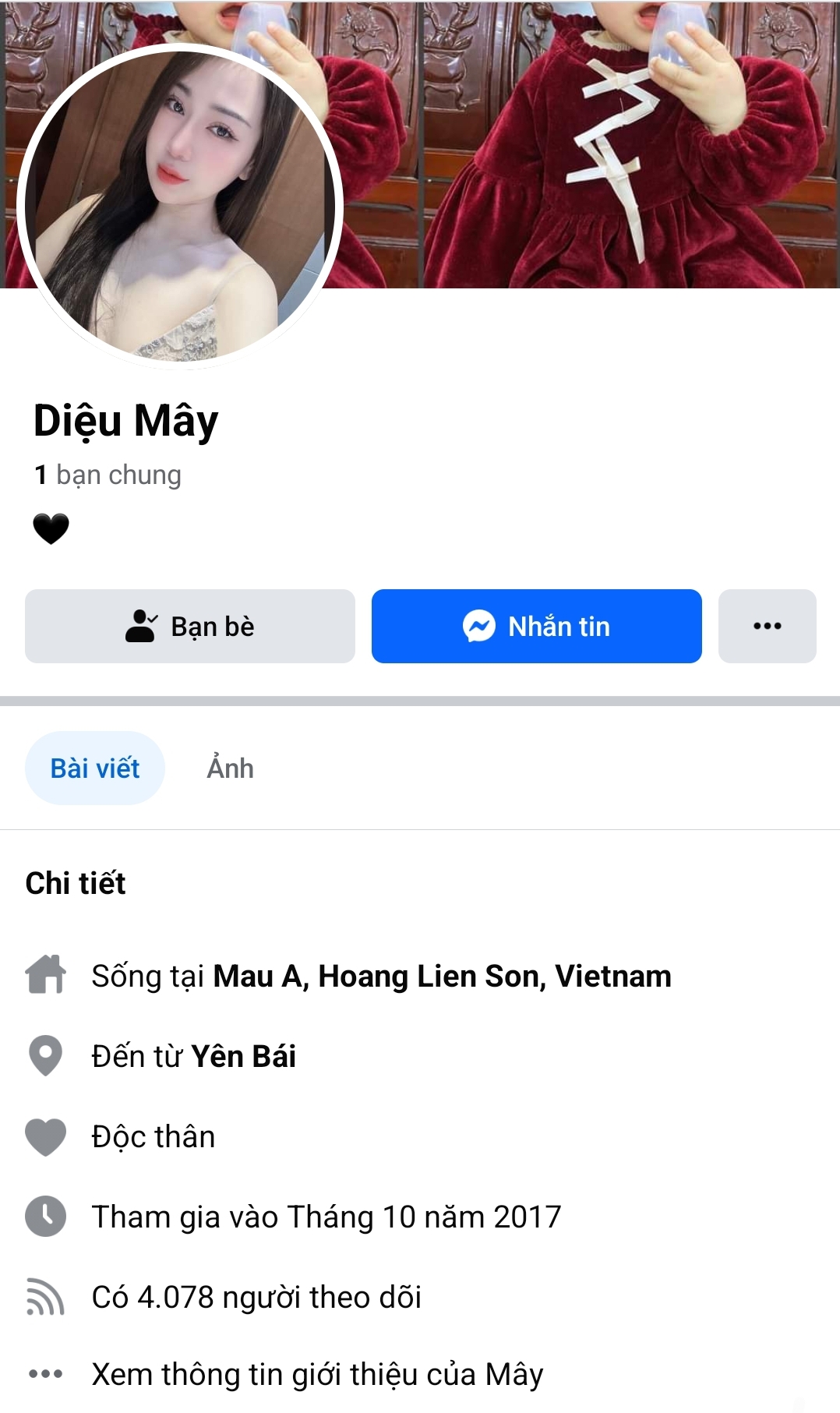
Task: Open the Yên Bái hometown link
Action: click(x=243, y=1056)
